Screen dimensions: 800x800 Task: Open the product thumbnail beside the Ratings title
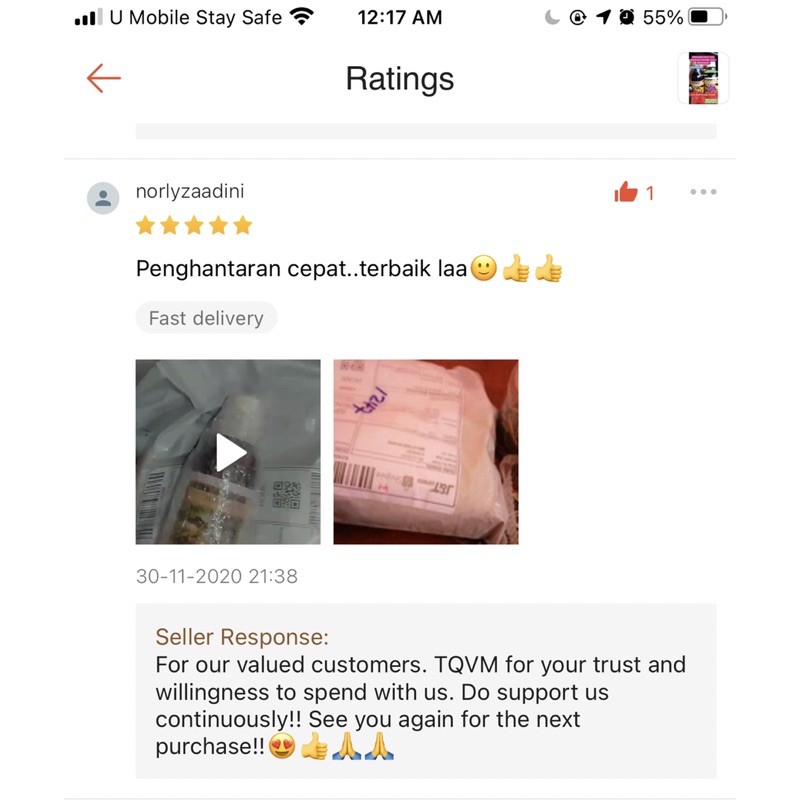703,78
